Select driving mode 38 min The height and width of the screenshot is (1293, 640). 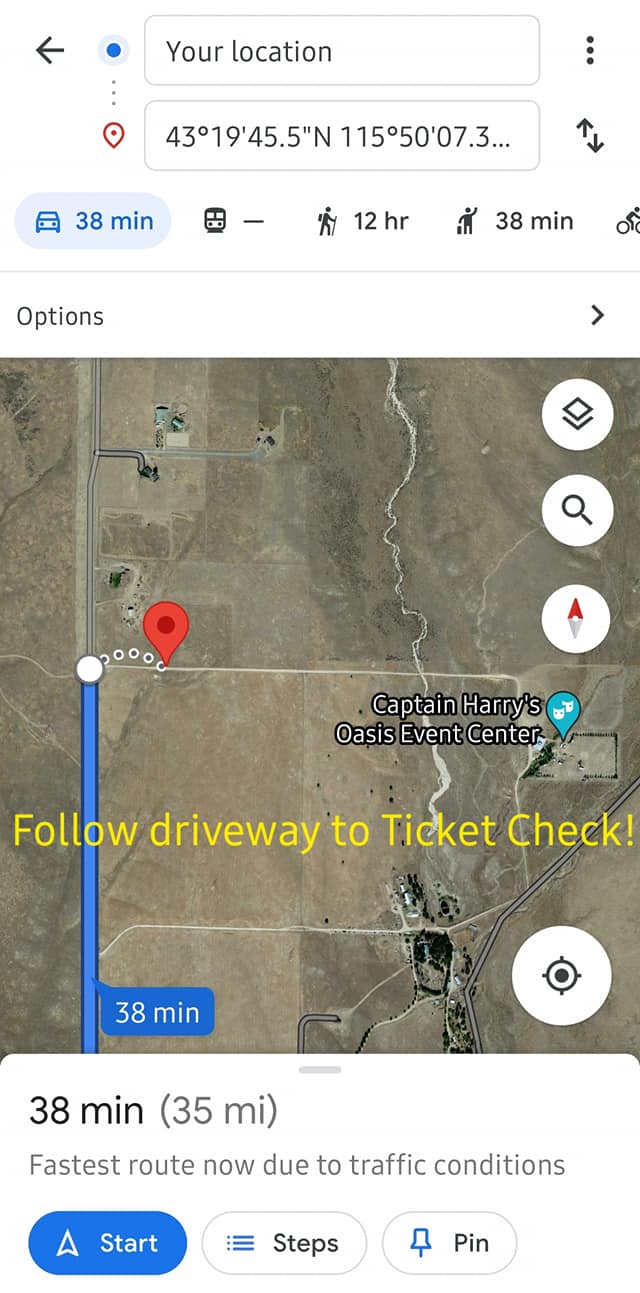tap(94, 221)
